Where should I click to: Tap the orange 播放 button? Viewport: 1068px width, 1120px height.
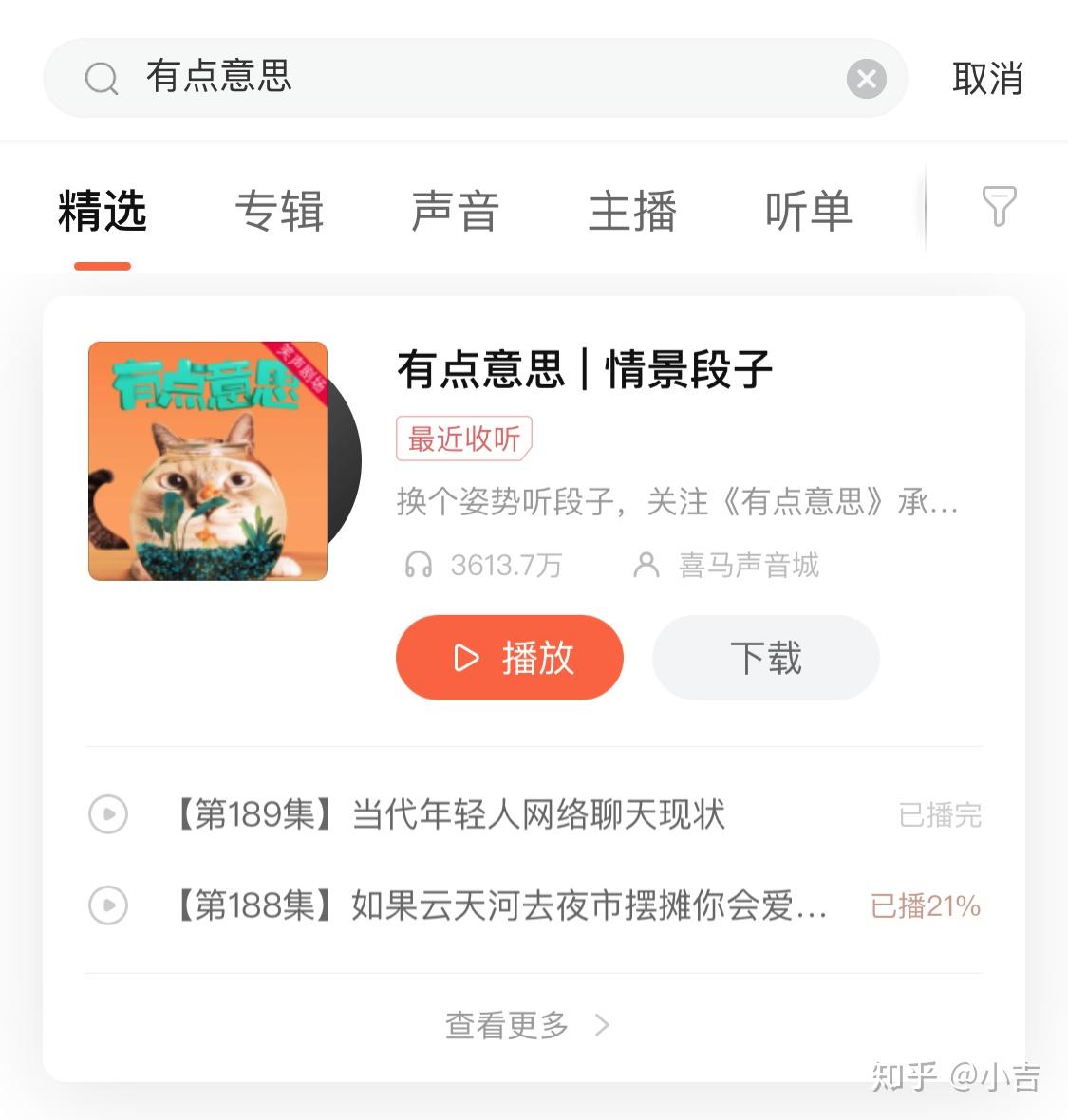pyautogui.click(x=510, y=658)
